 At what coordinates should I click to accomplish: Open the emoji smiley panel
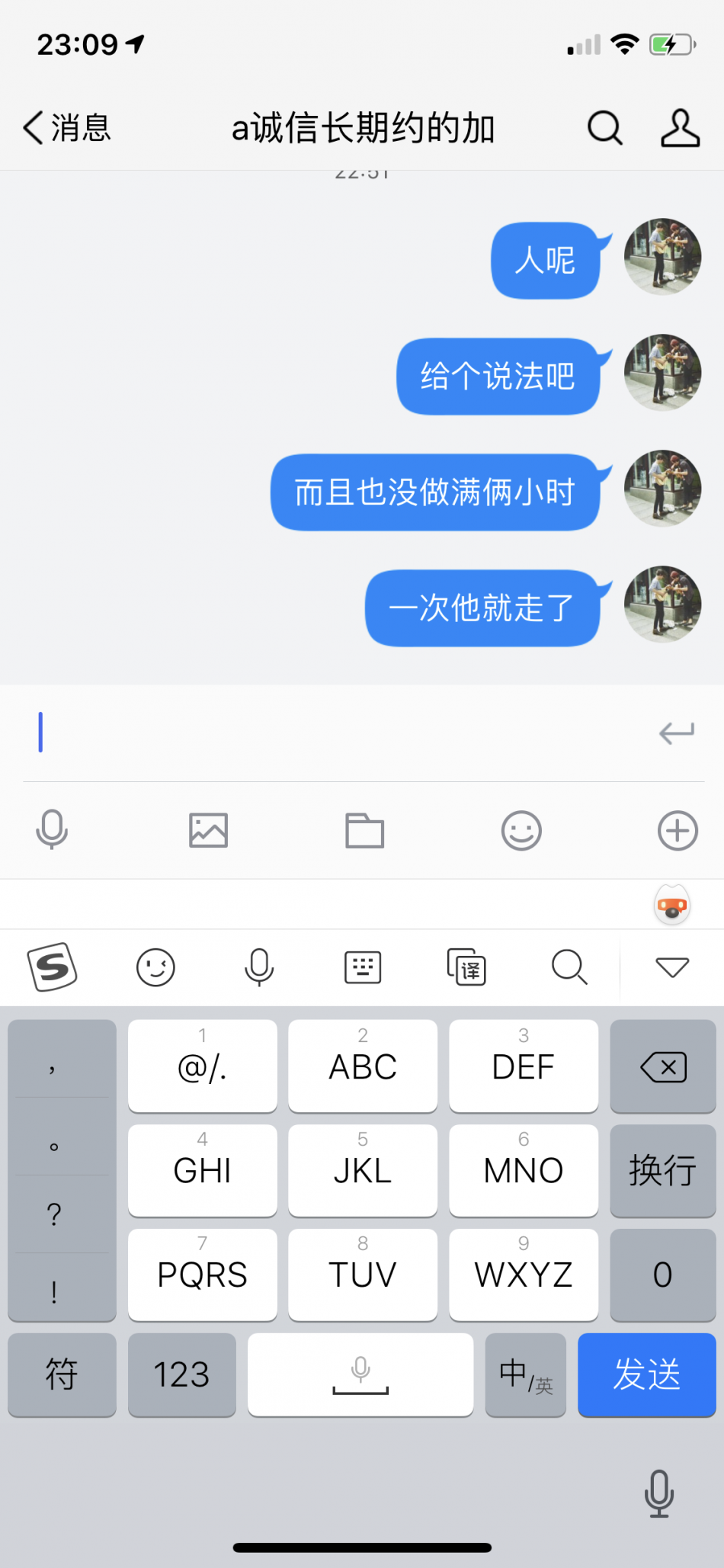tap(521, 830)
